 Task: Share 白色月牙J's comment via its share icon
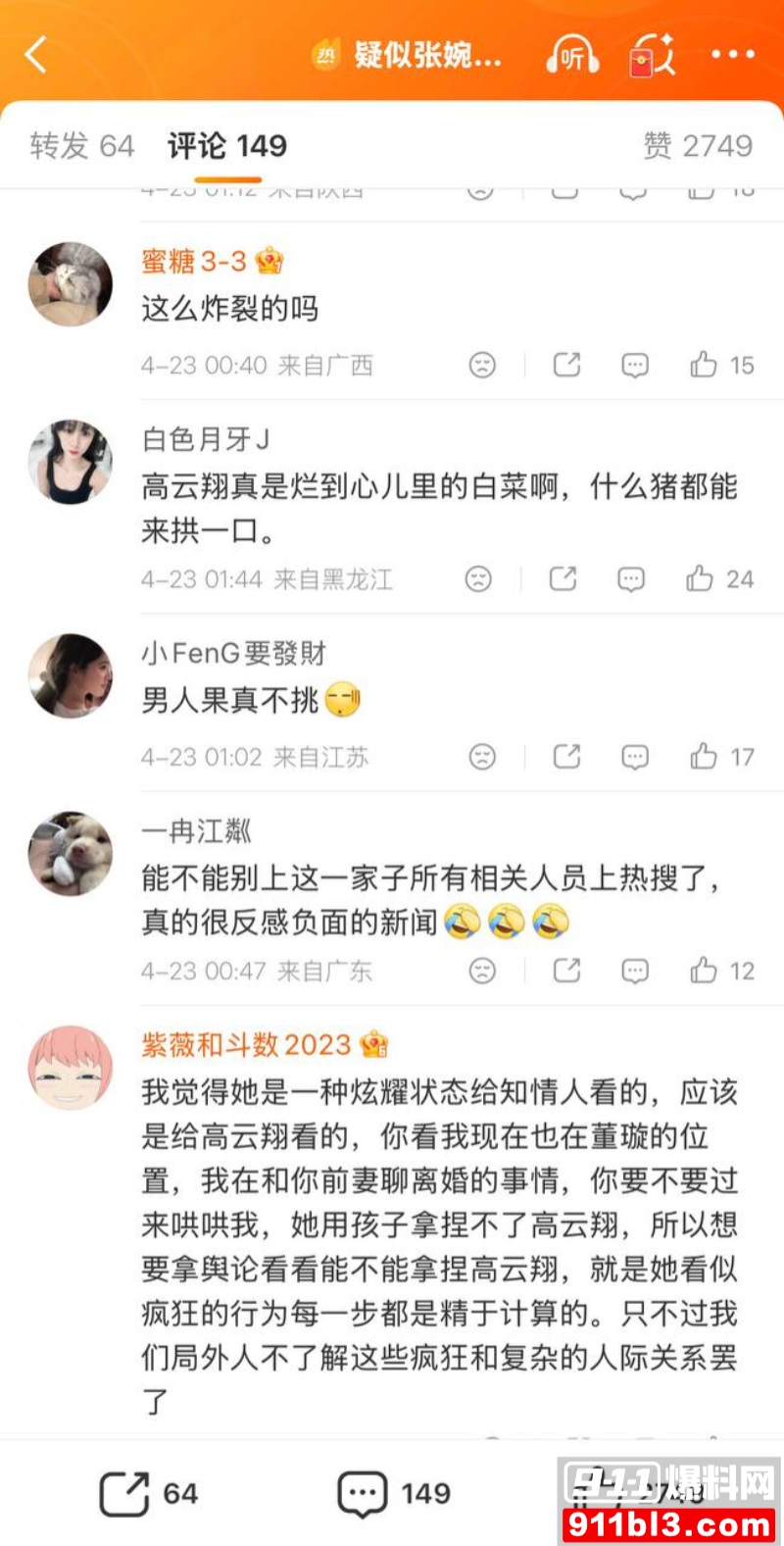[x=563, y=579]
